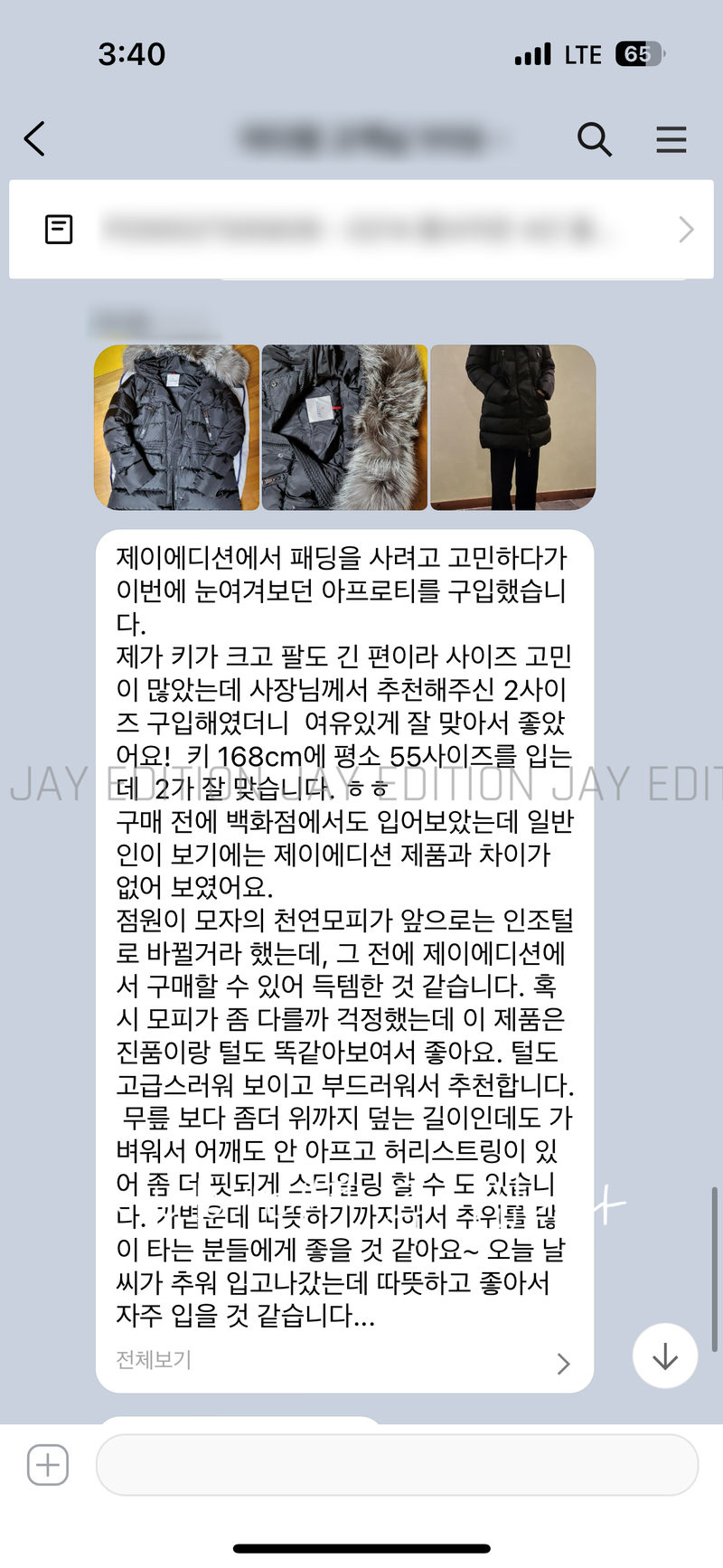Viewport: 723px width, 1568px height.
Task: View the first padded jacket photo
Action: [176, 427]
